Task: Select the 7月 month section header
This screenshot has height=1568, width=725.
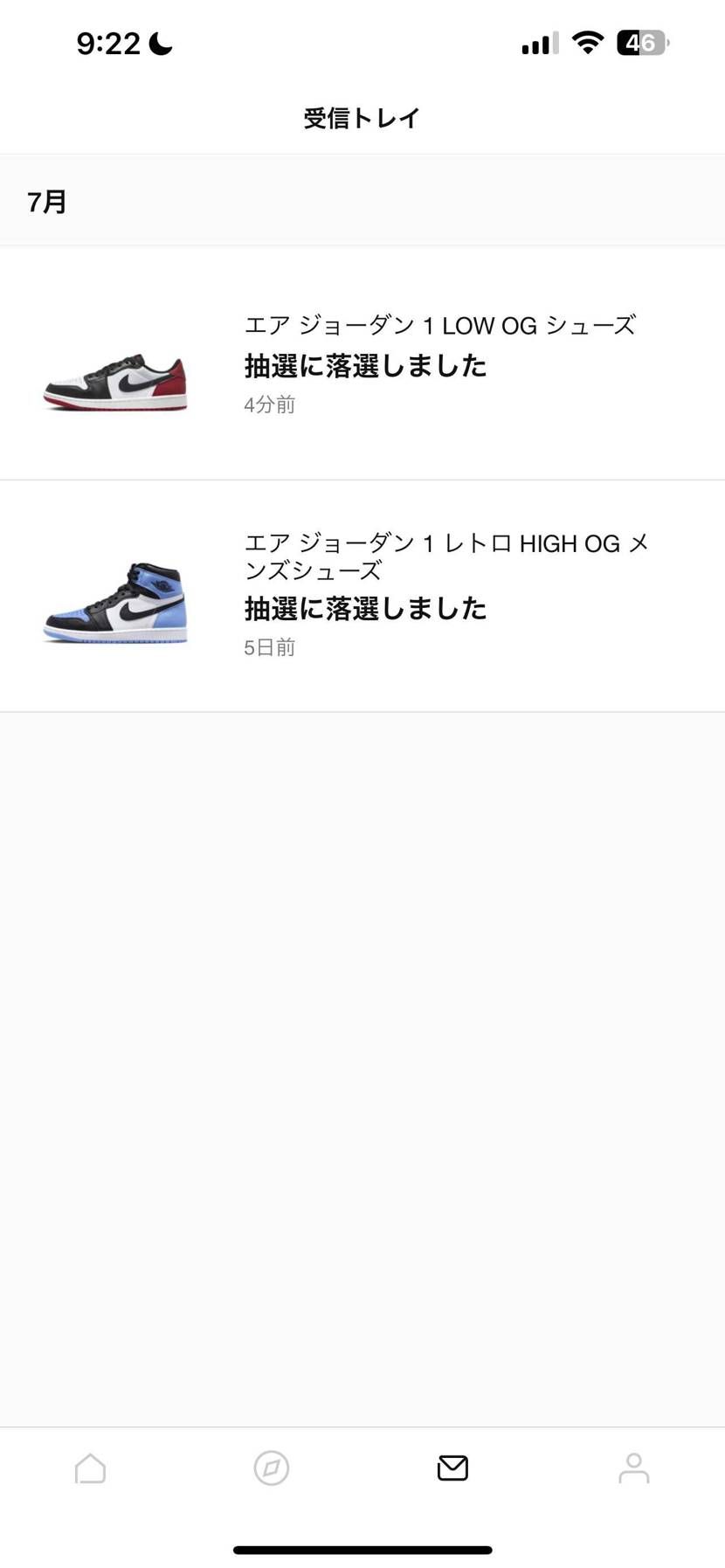Action: (48, 201)
